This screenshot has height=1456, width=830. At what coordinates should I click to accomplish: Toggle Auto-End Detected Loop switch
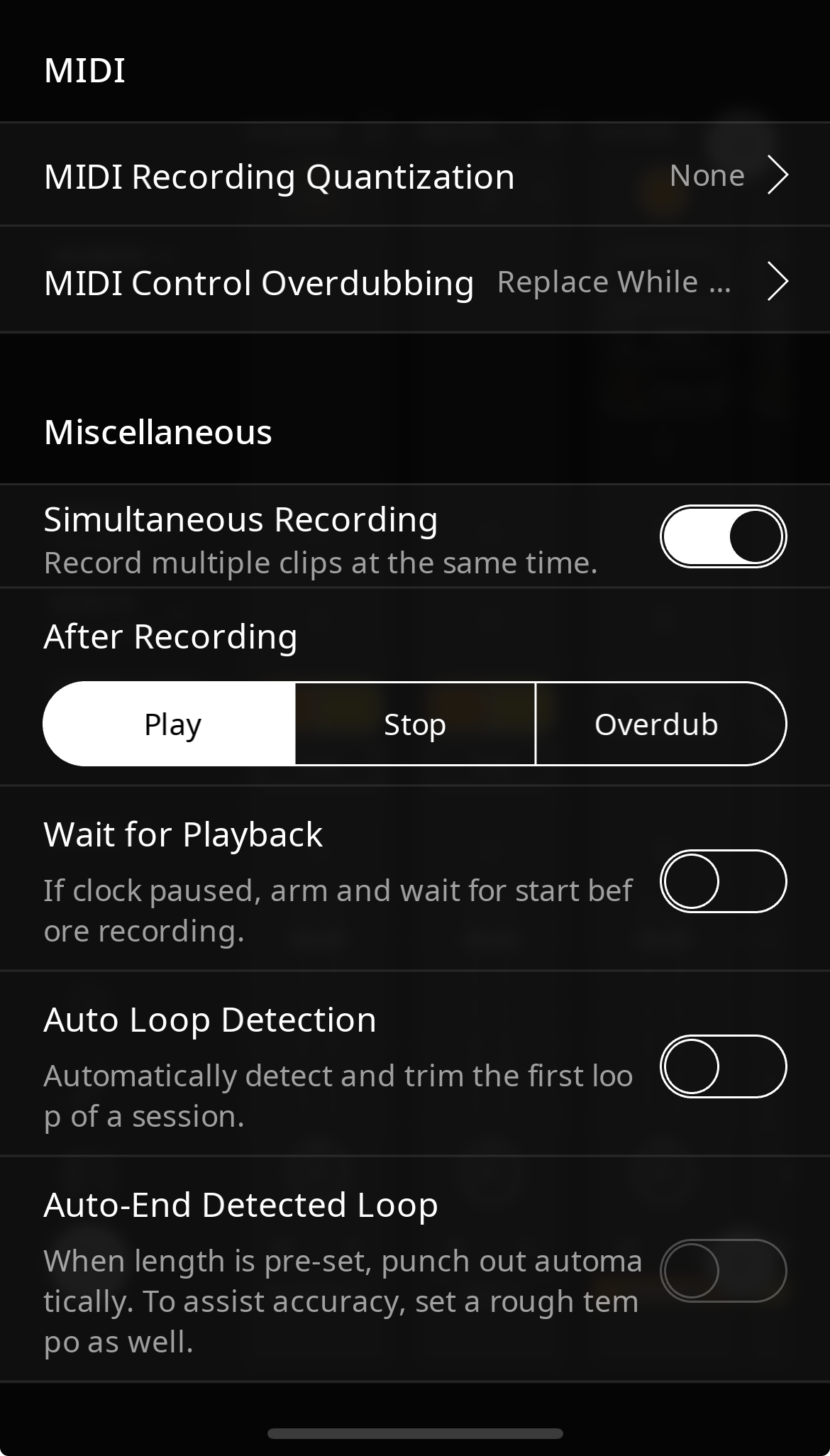[723, 1271]
